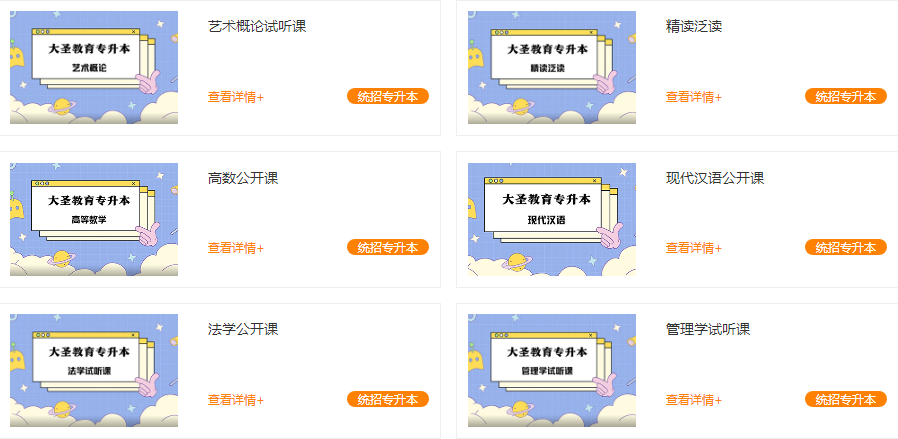View details of 现代汉语公开课
898x439 pixels.
click(x=694, y=248)
